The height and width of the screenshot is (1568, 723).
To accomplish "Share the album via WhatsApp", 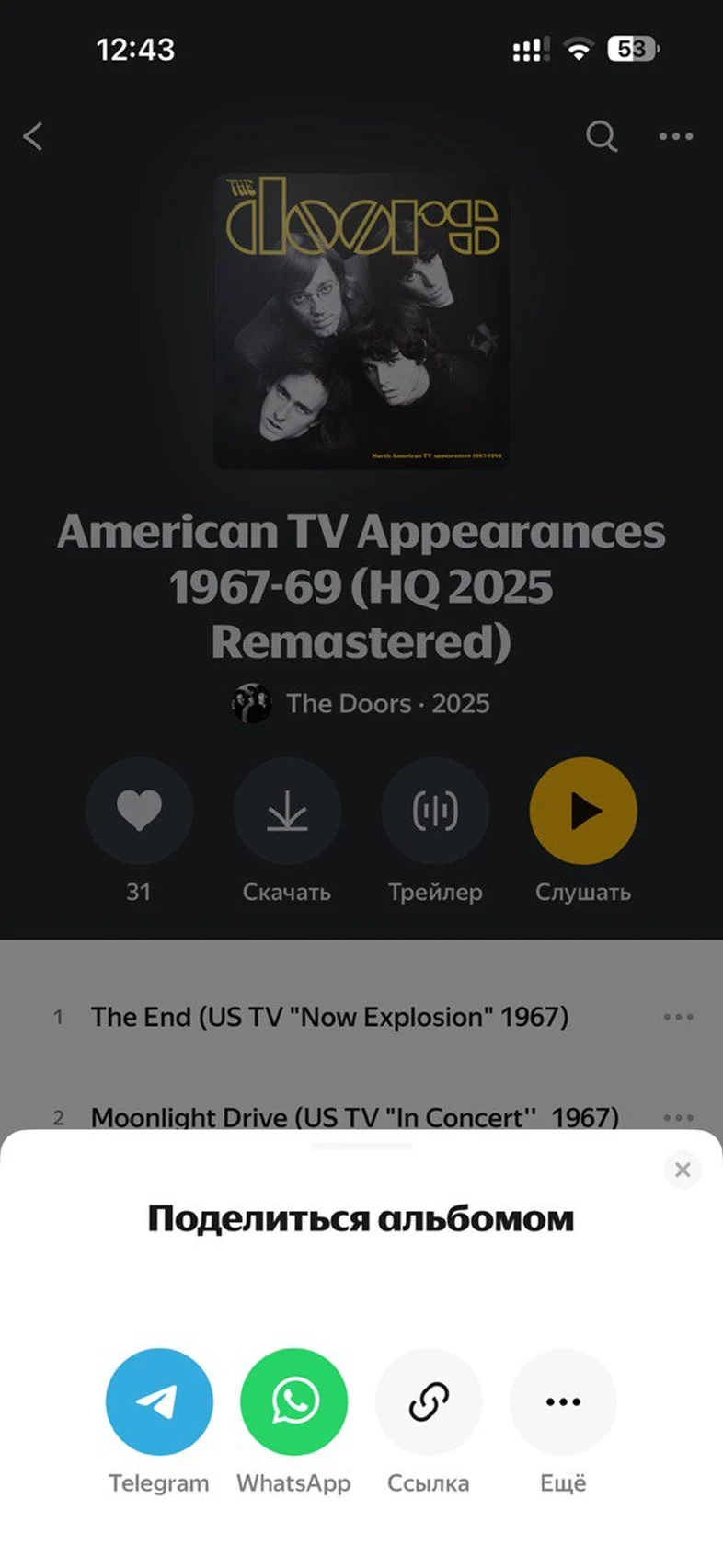I will click(x=294, y=1401).
